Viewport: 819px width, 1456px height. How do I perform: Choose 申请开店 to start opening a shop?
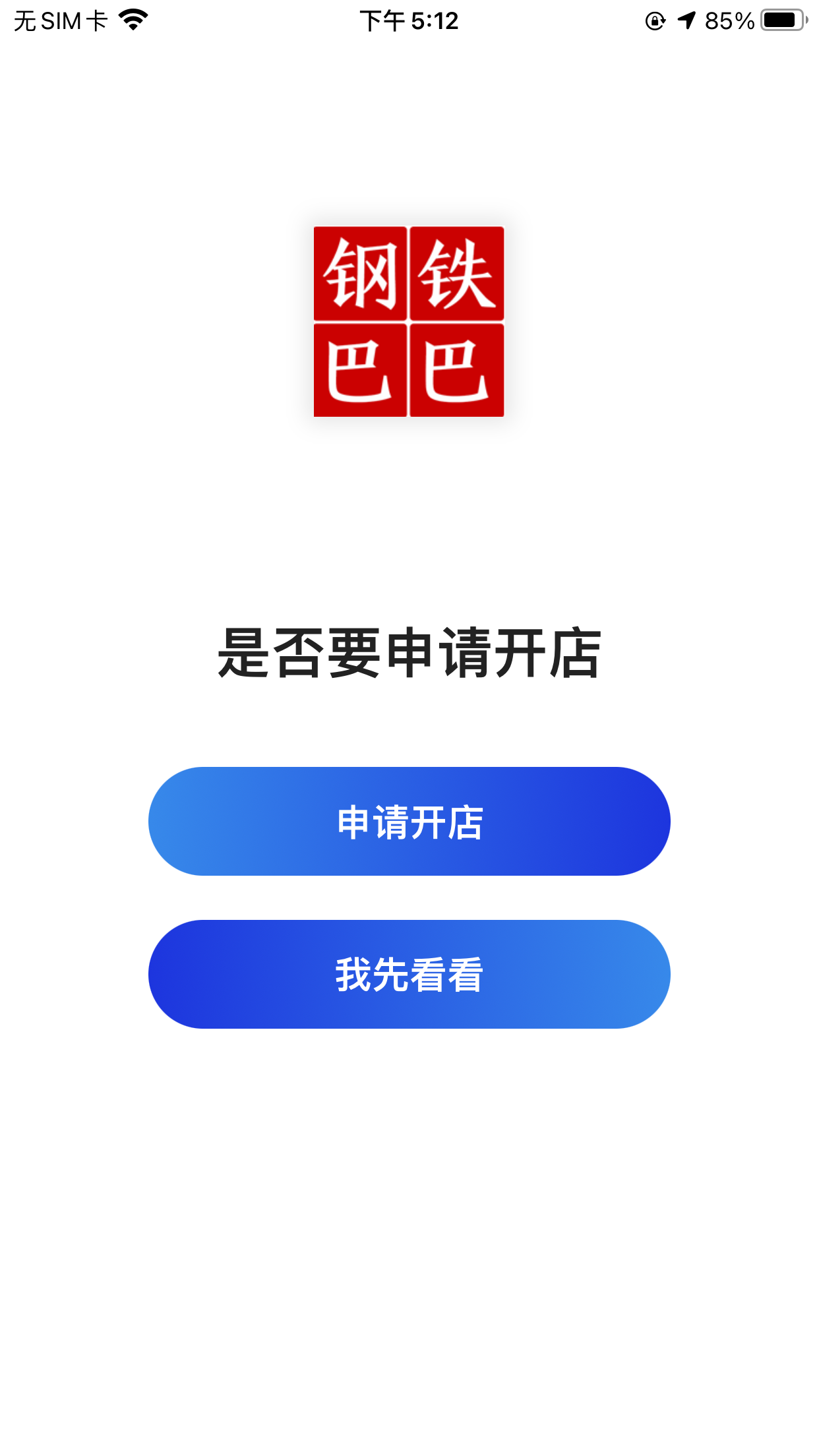[409, 821]
